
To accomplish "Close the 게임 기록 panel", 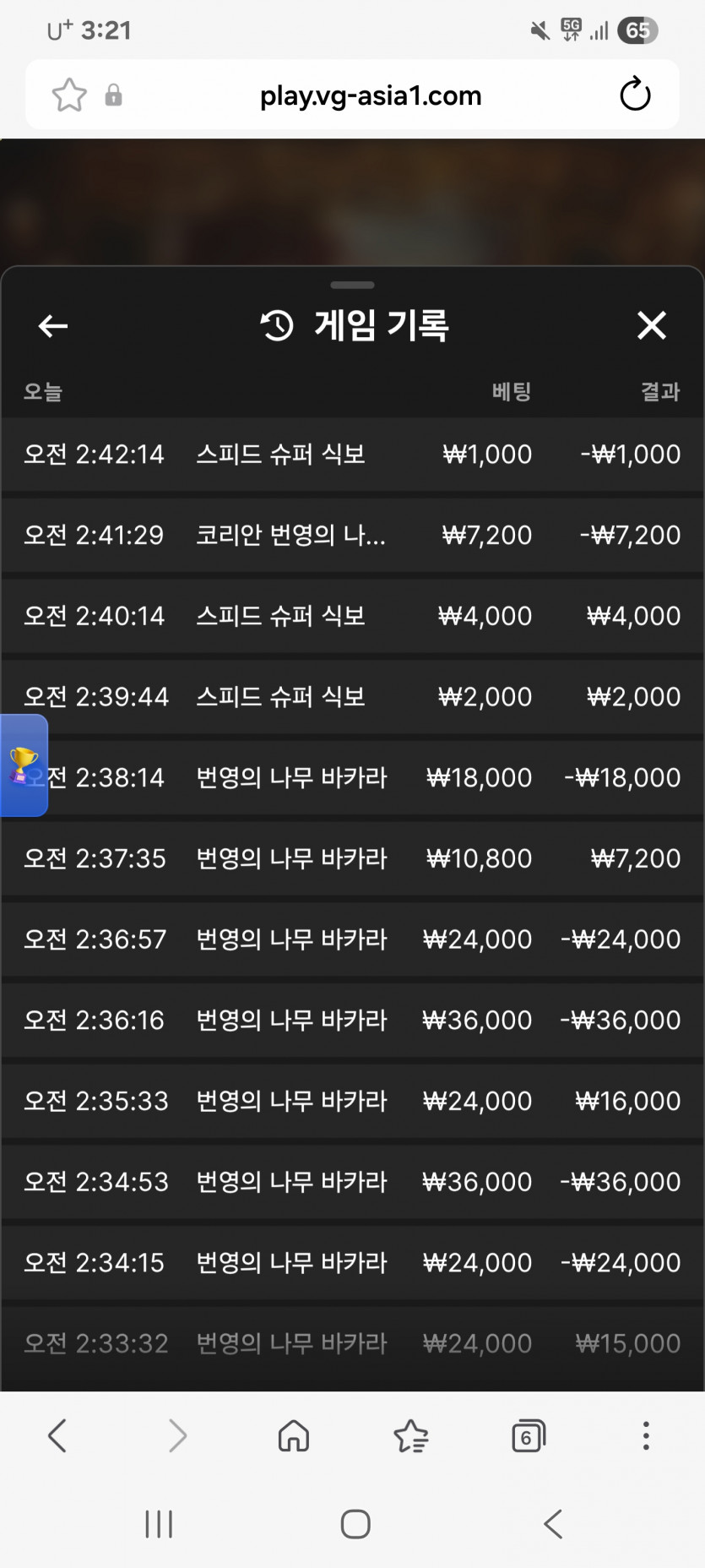I will pyautogui.click(x=651, y=325).
